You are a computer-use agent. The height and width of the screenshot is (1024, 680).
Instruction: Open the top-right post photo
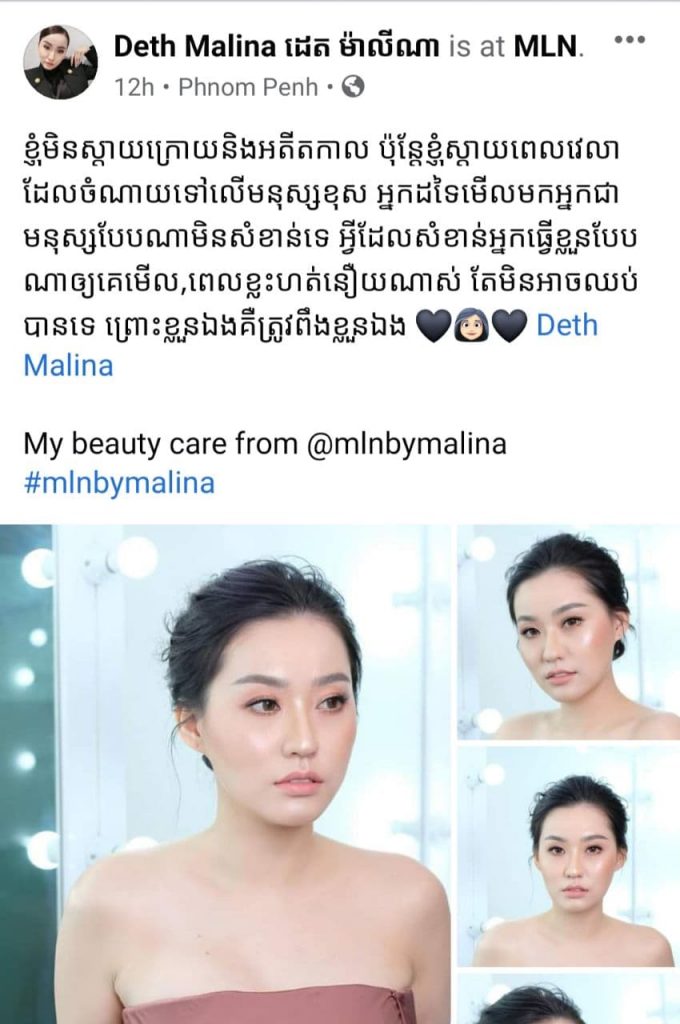pos(568,632)
